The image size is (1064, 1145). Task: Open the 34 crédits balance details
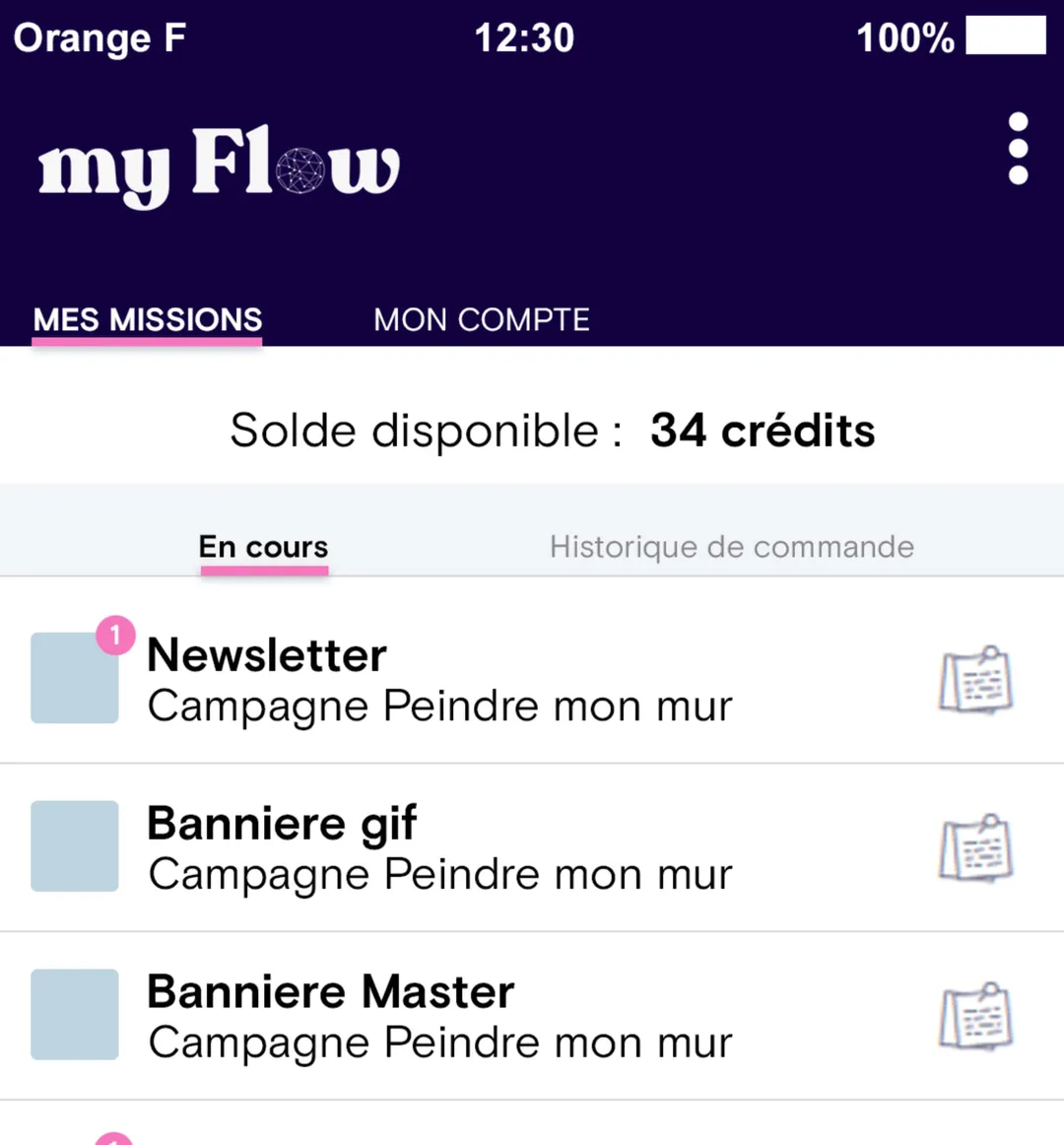pyautogui.click(x=762, y=431)
